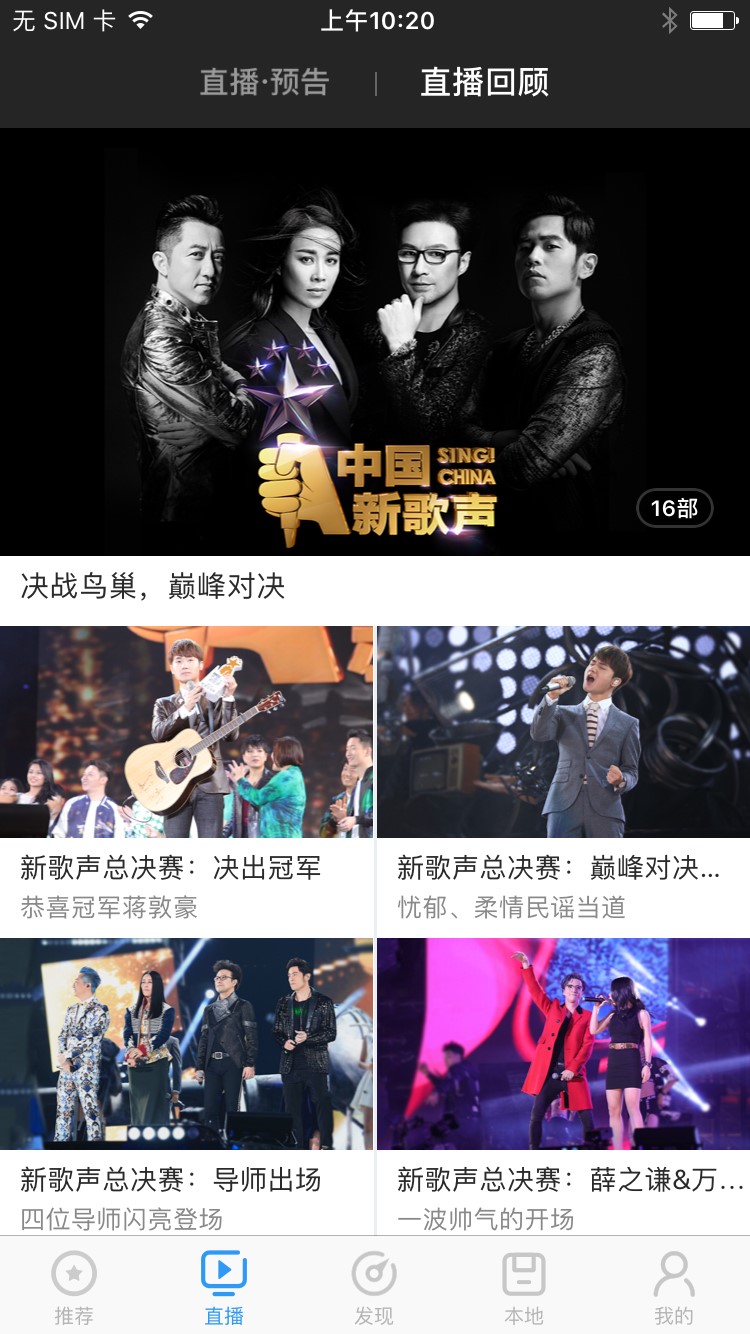This screenshot has height=1334, width=750.
Task: Play 新歌声总决赛：巅峰对决 video
Action: click(563, 733)
